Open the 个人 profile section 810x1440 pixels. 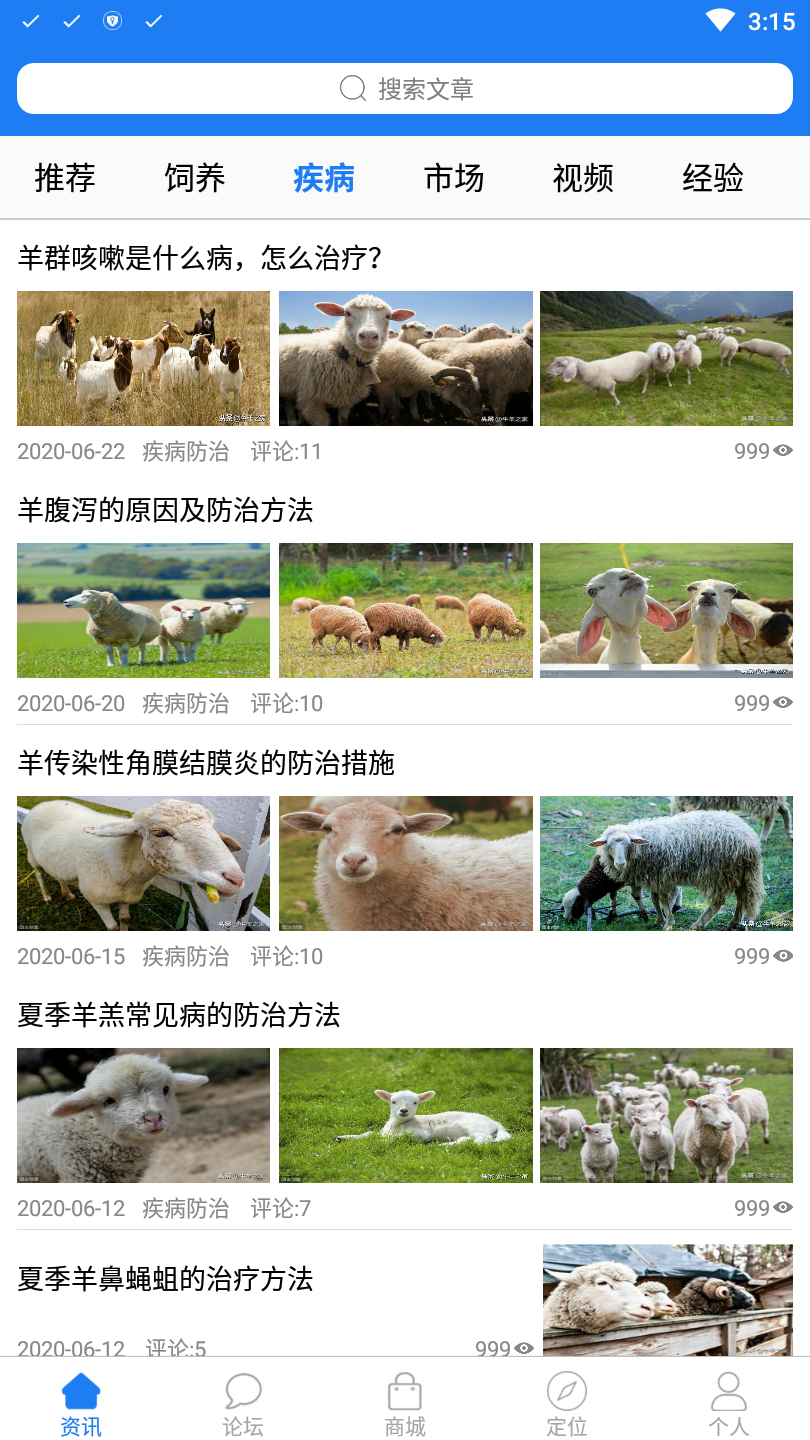point(728,1400)
